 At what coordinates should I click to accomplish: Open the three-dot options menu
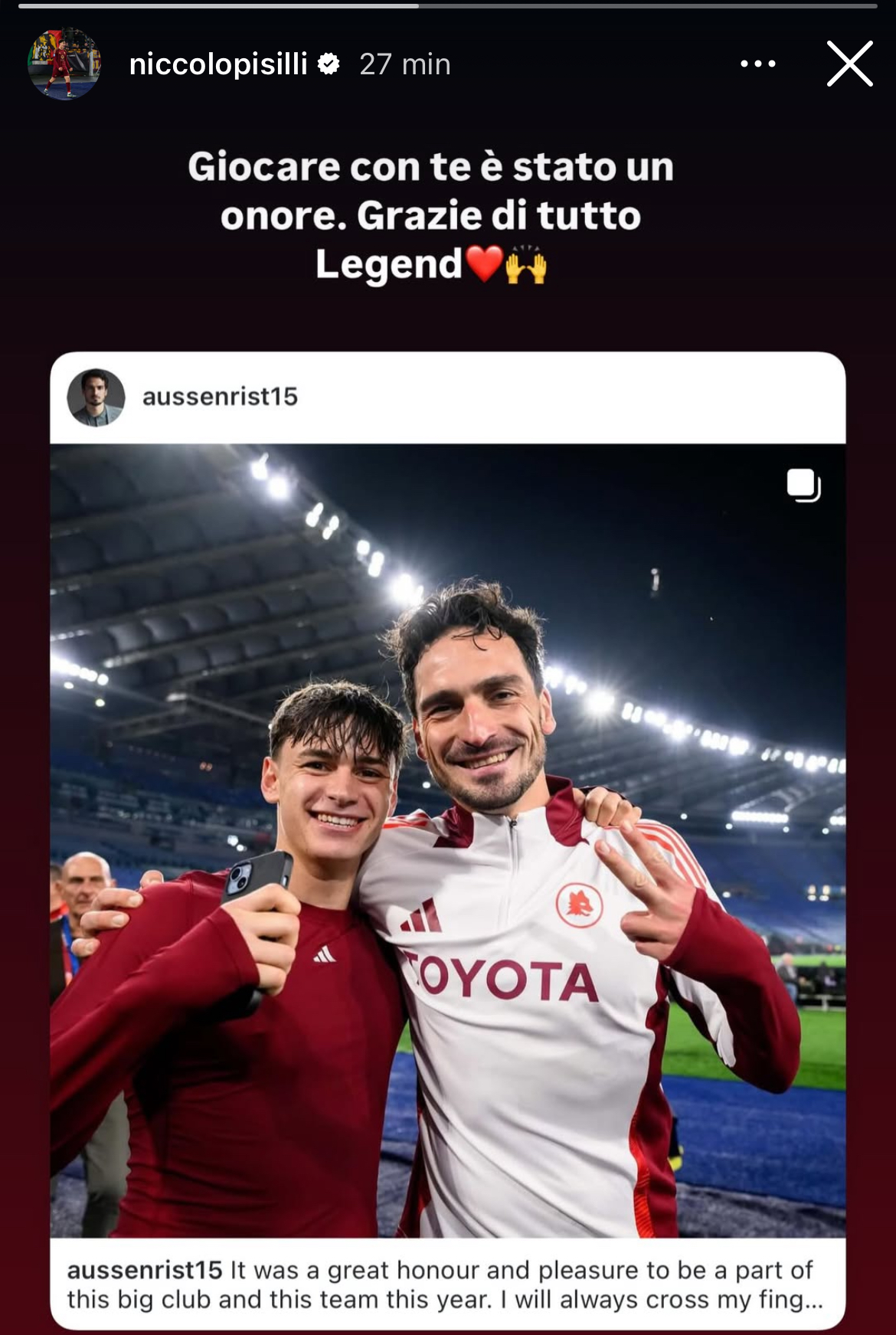[757, 64]
